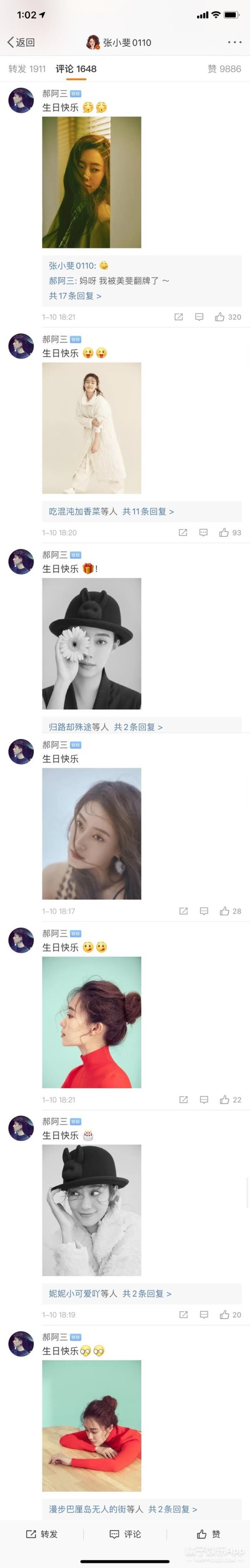This screenshot has height=1568, width=250.
Task: Tap 转发 in the bottom bar
Action: [41, 1534]
